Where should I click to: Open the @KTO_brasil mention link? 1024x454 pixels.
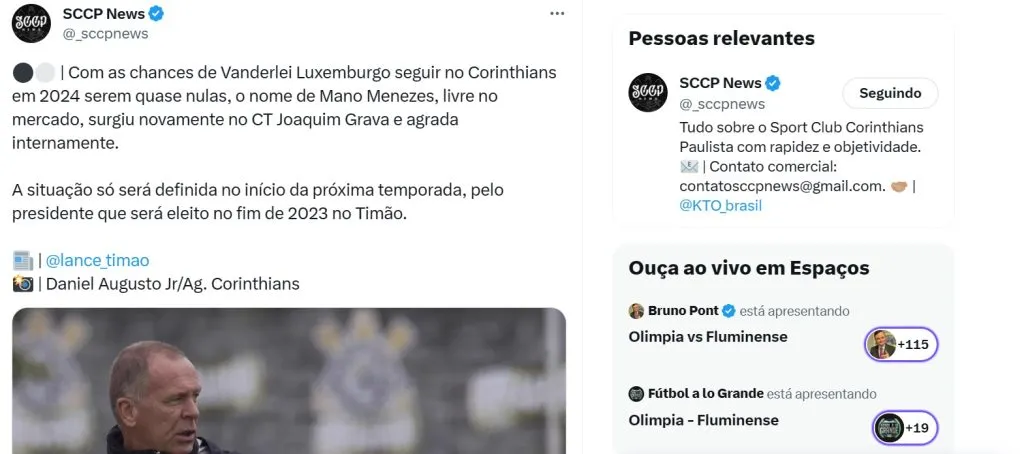(720, 205)
